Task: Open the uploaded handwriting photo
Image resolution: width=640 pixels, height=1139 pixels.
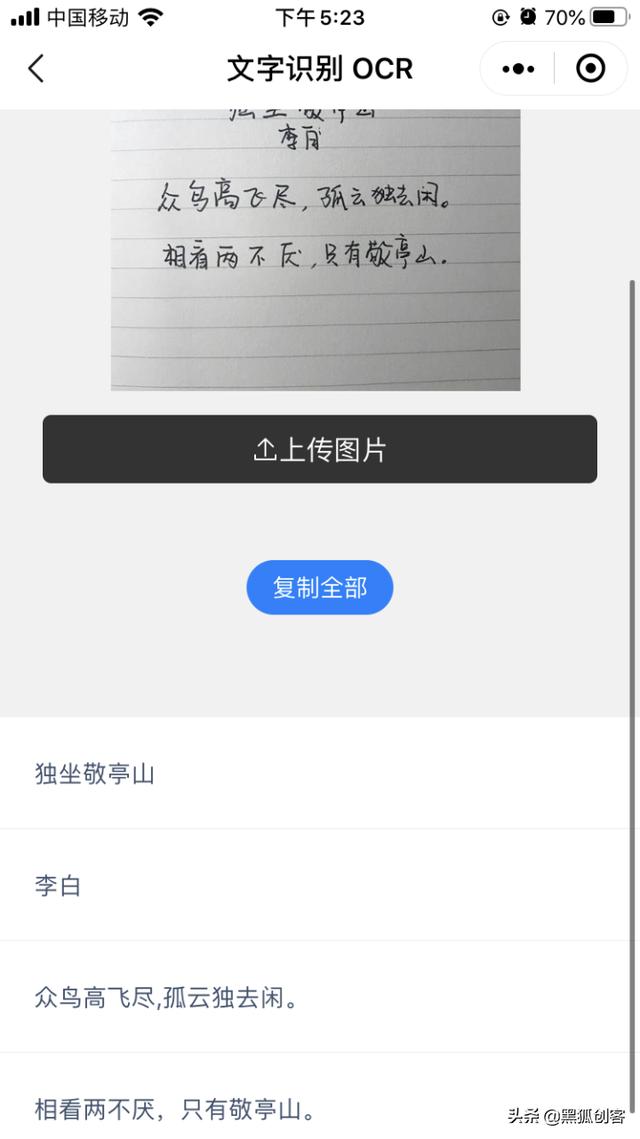Action: point(315,250)
